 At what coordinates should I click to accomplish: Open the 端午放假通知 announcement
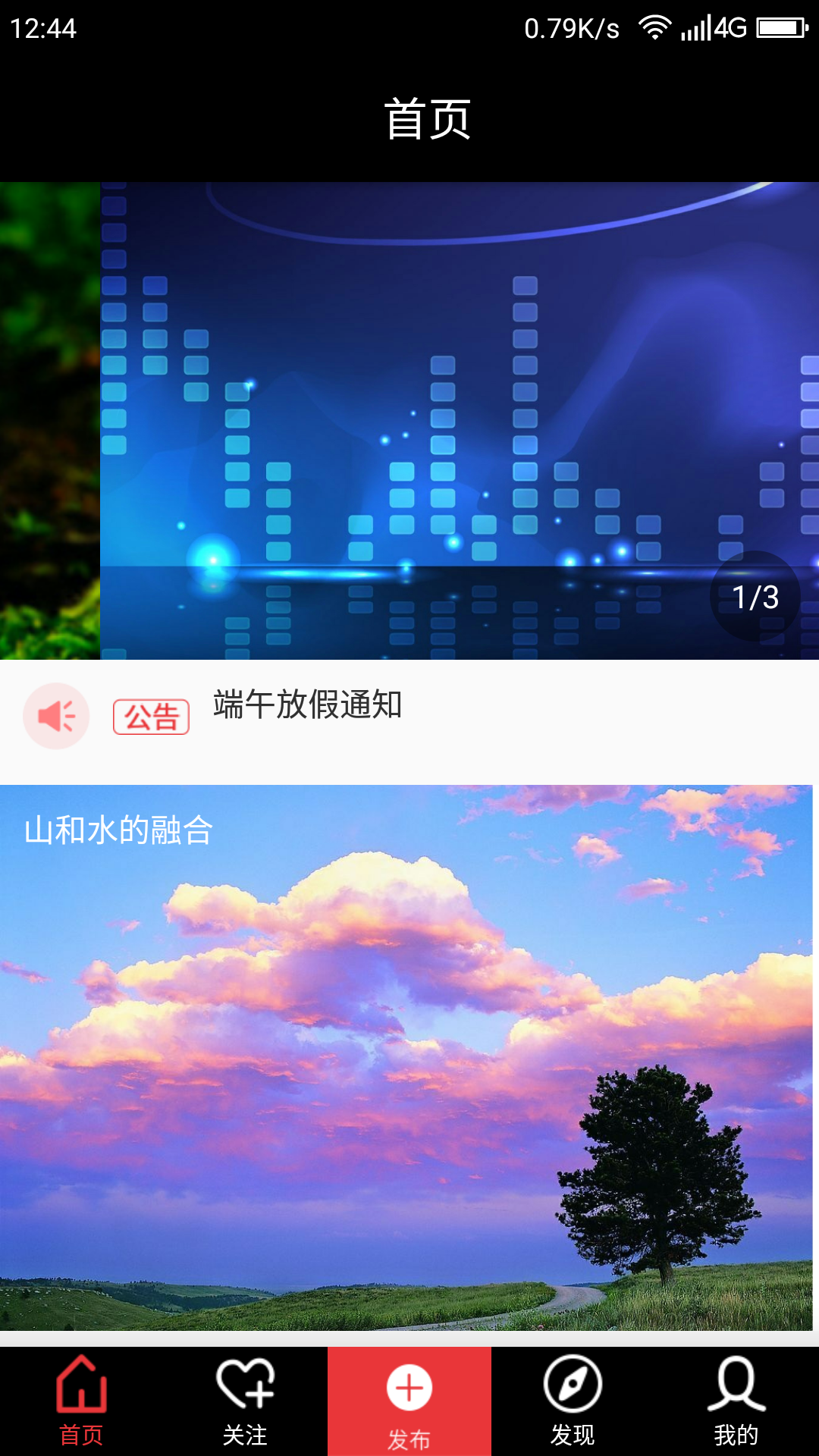[307, 705]
